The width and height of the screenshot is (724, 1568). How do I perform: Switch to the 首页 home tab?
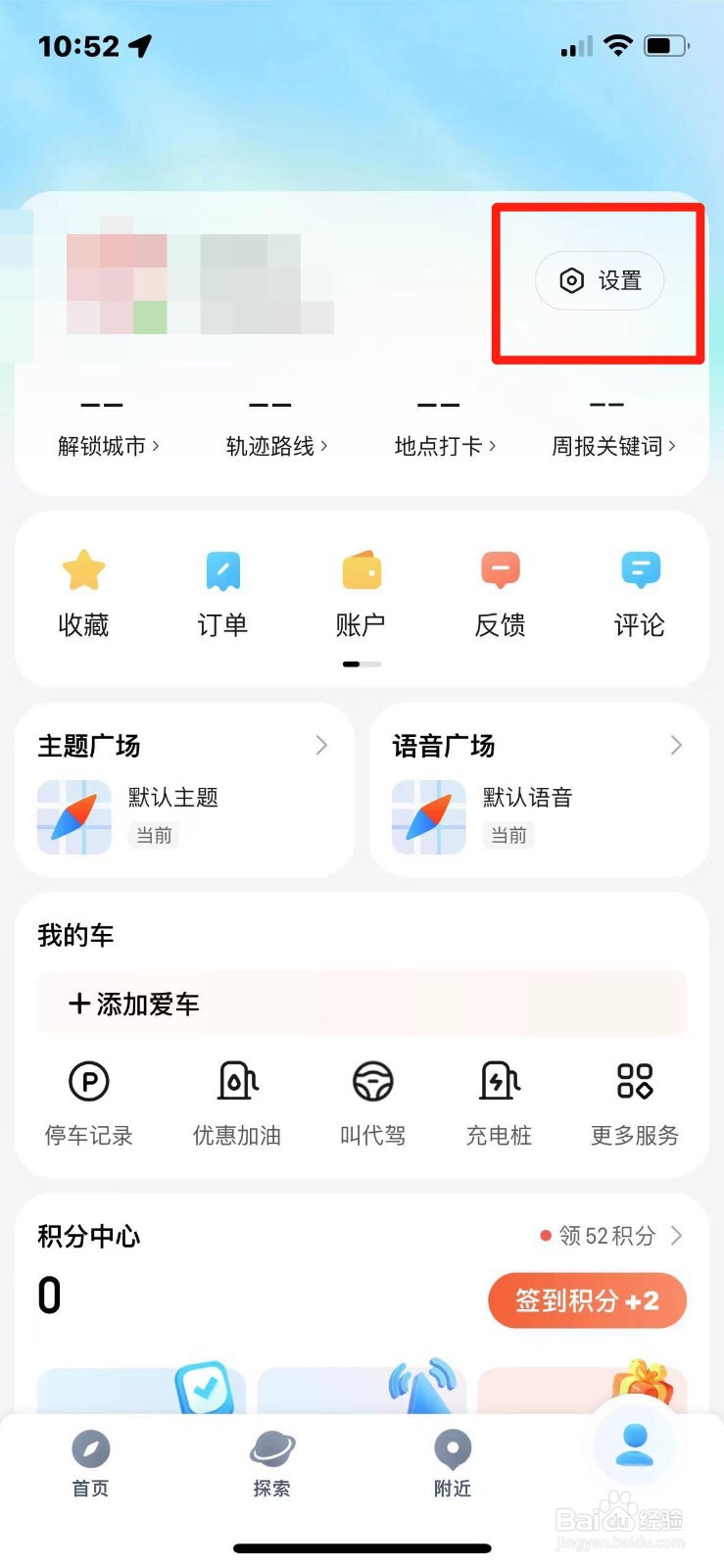(x=90, y=1462)
